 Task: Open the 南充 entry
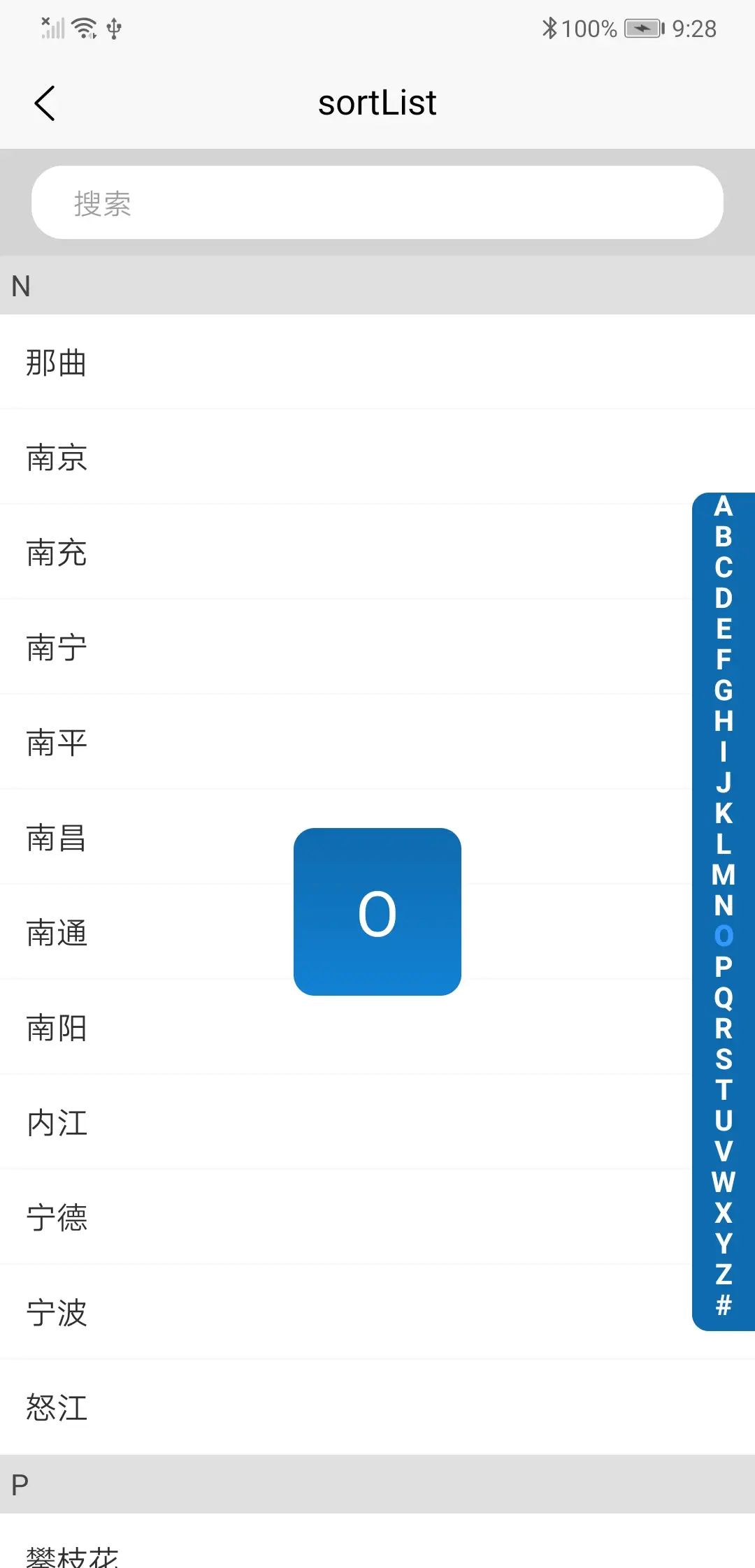pyautogui.click(x=56, y=553)
